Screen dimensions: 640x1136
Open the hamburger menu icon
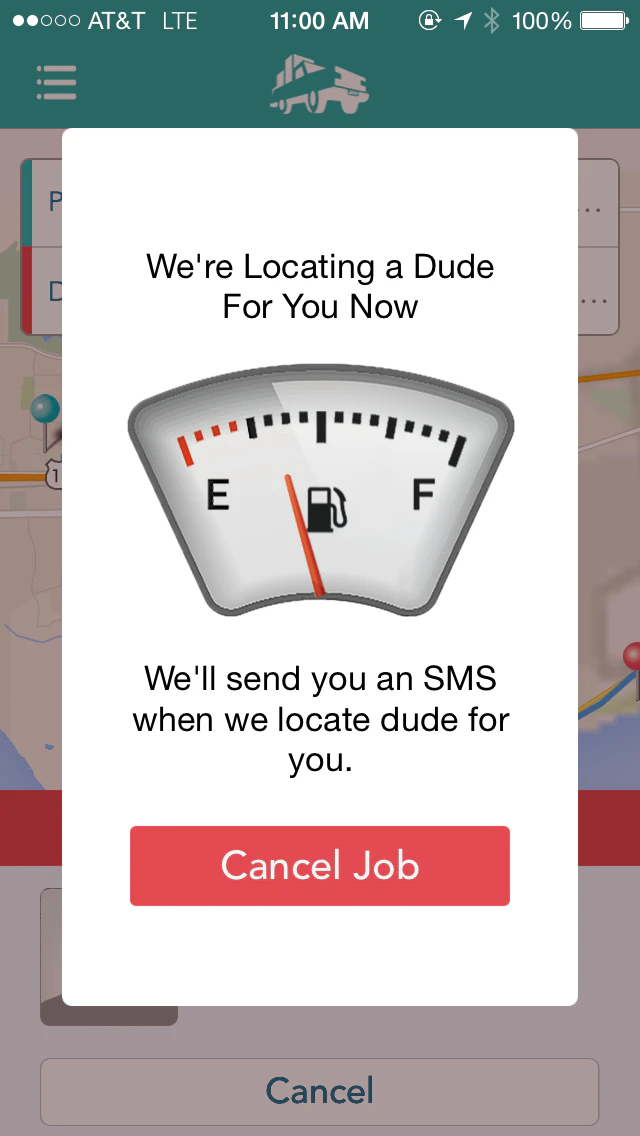[x=57, y=83]
